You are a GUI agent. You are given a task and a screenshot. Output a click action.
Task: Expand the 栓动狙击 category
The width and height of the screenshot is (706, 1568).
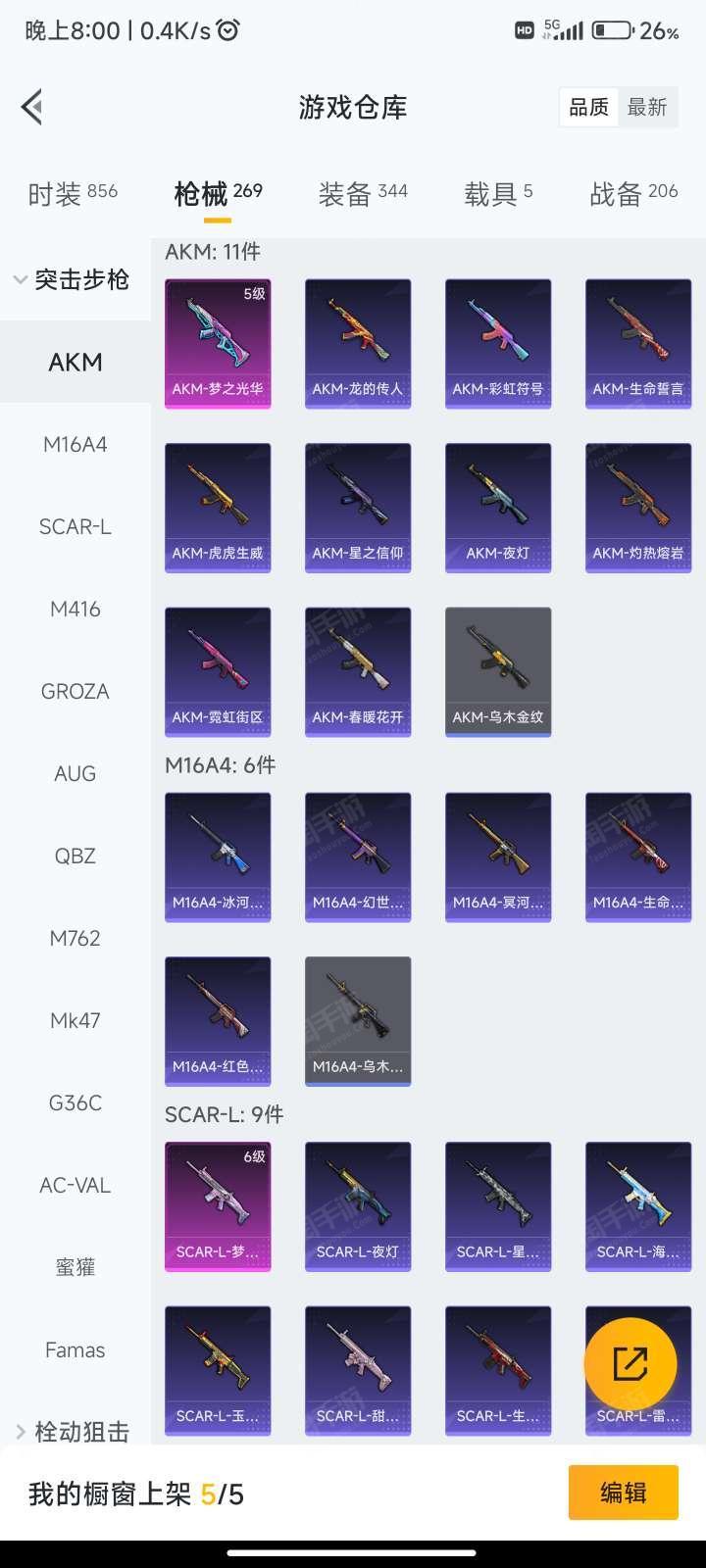[73, 1432]
